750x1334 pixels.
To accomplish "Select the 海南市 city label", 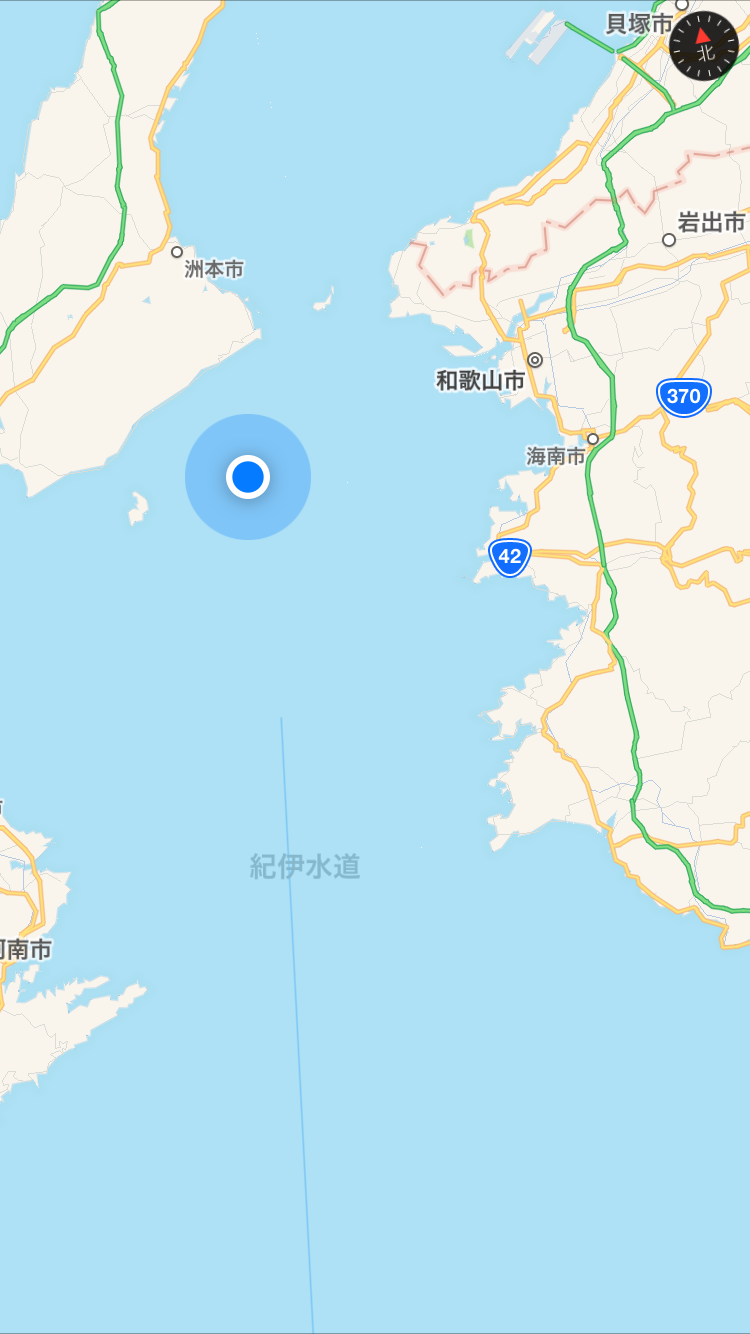I will [556, 456].
